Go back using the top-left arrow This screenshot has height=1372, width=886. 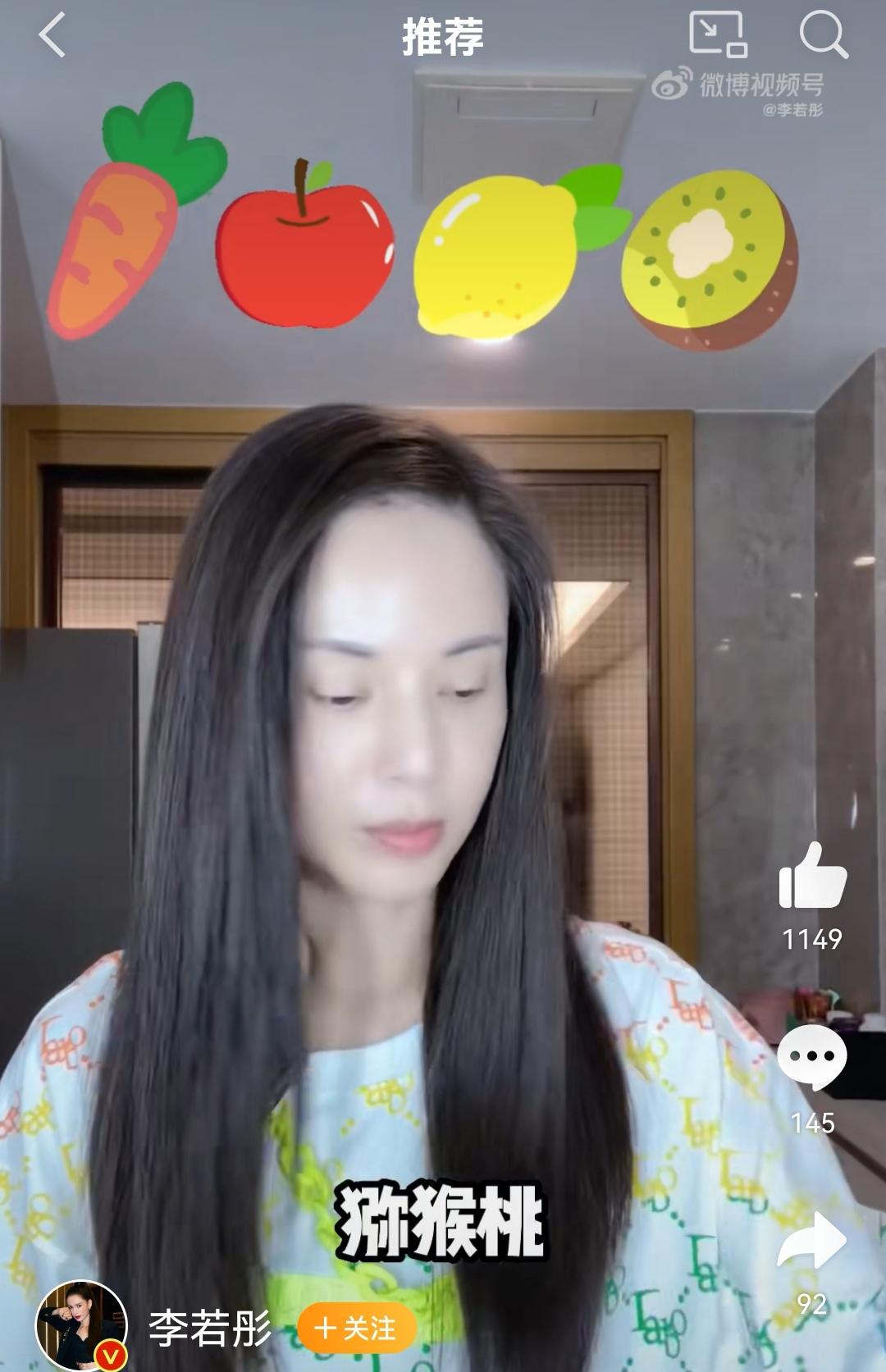coord(52,37)
